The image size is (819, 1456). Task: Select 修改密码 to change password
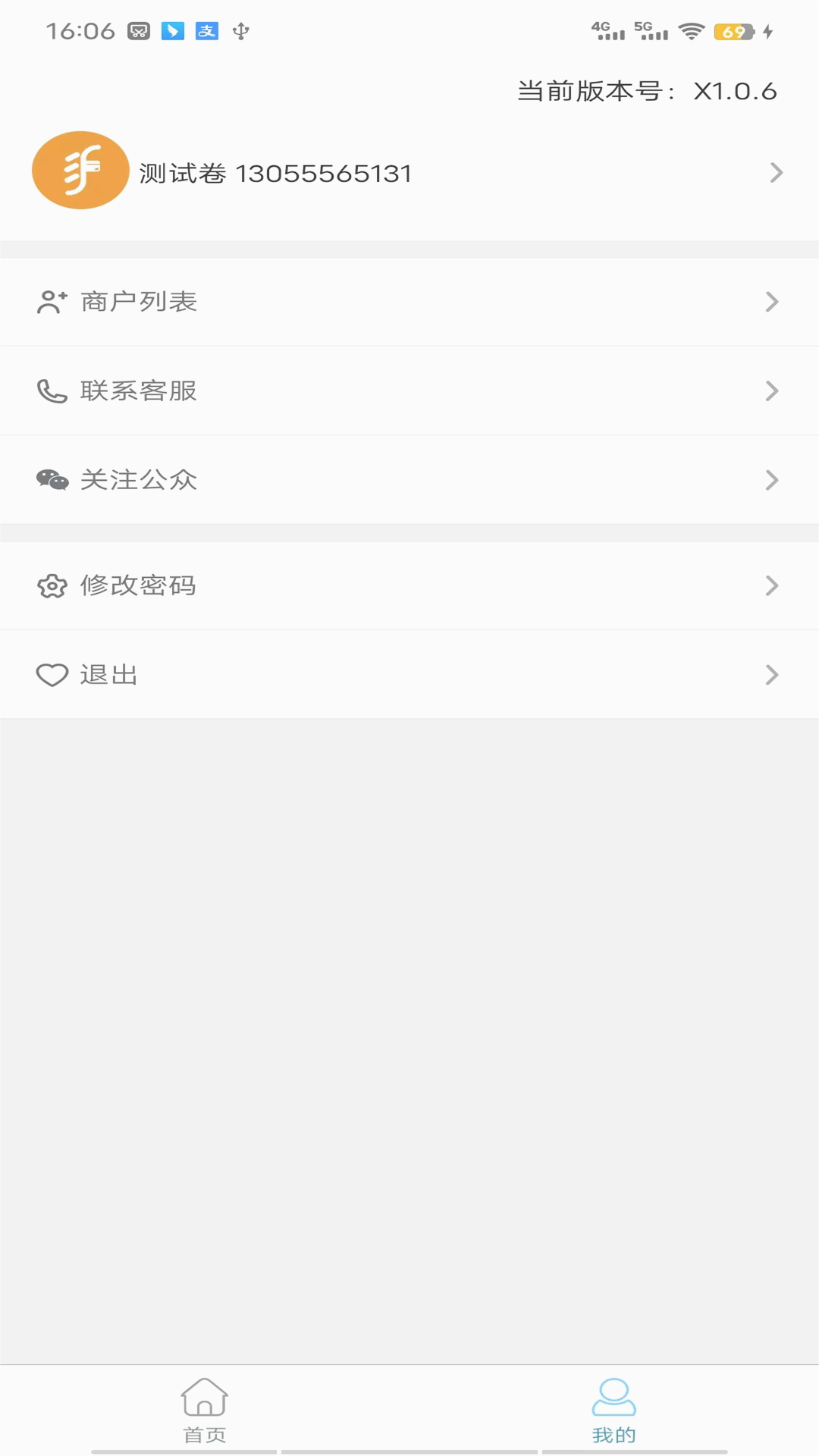coord(409,585)
